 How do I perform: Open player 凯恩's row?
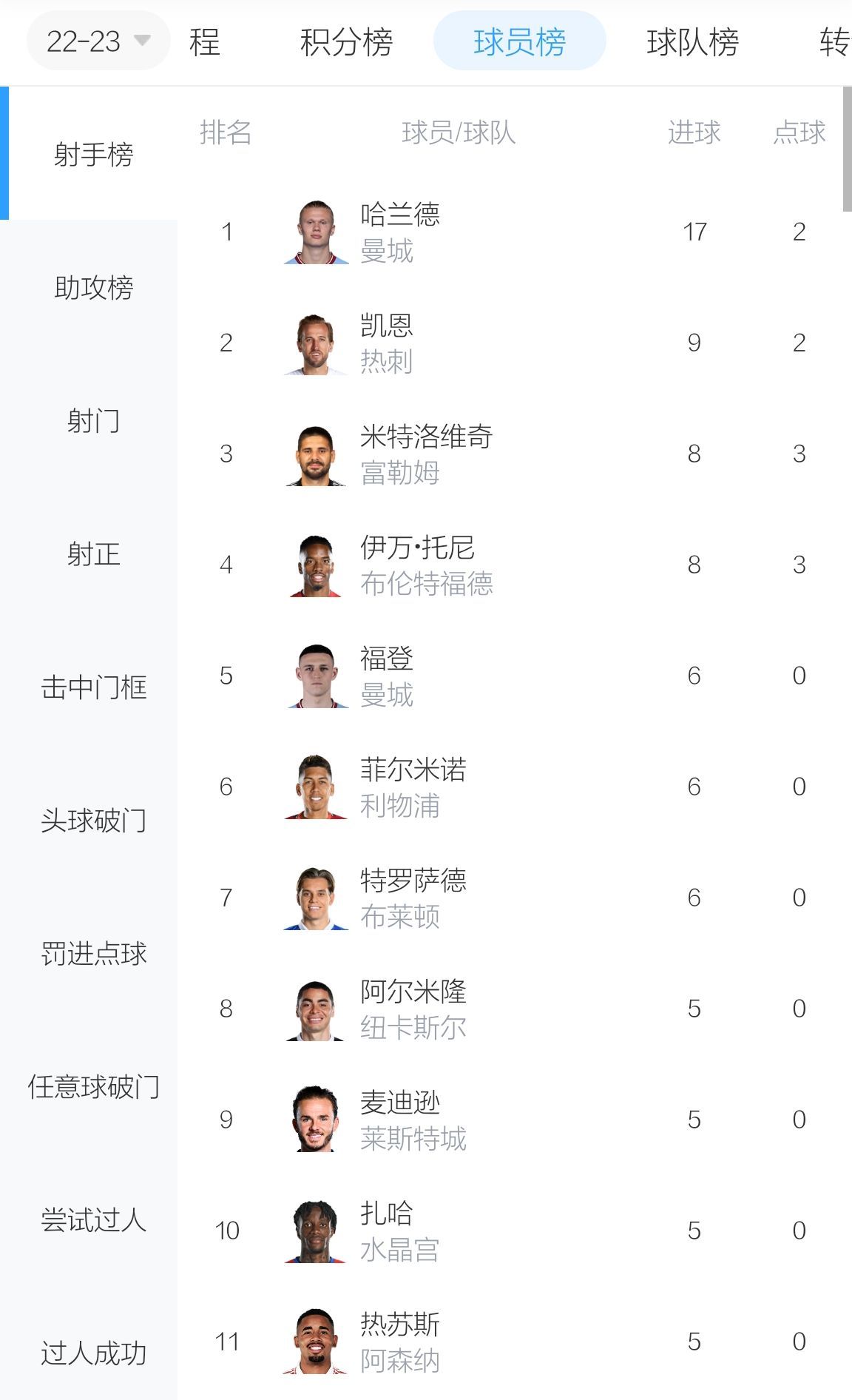click(x=386, y=343)
